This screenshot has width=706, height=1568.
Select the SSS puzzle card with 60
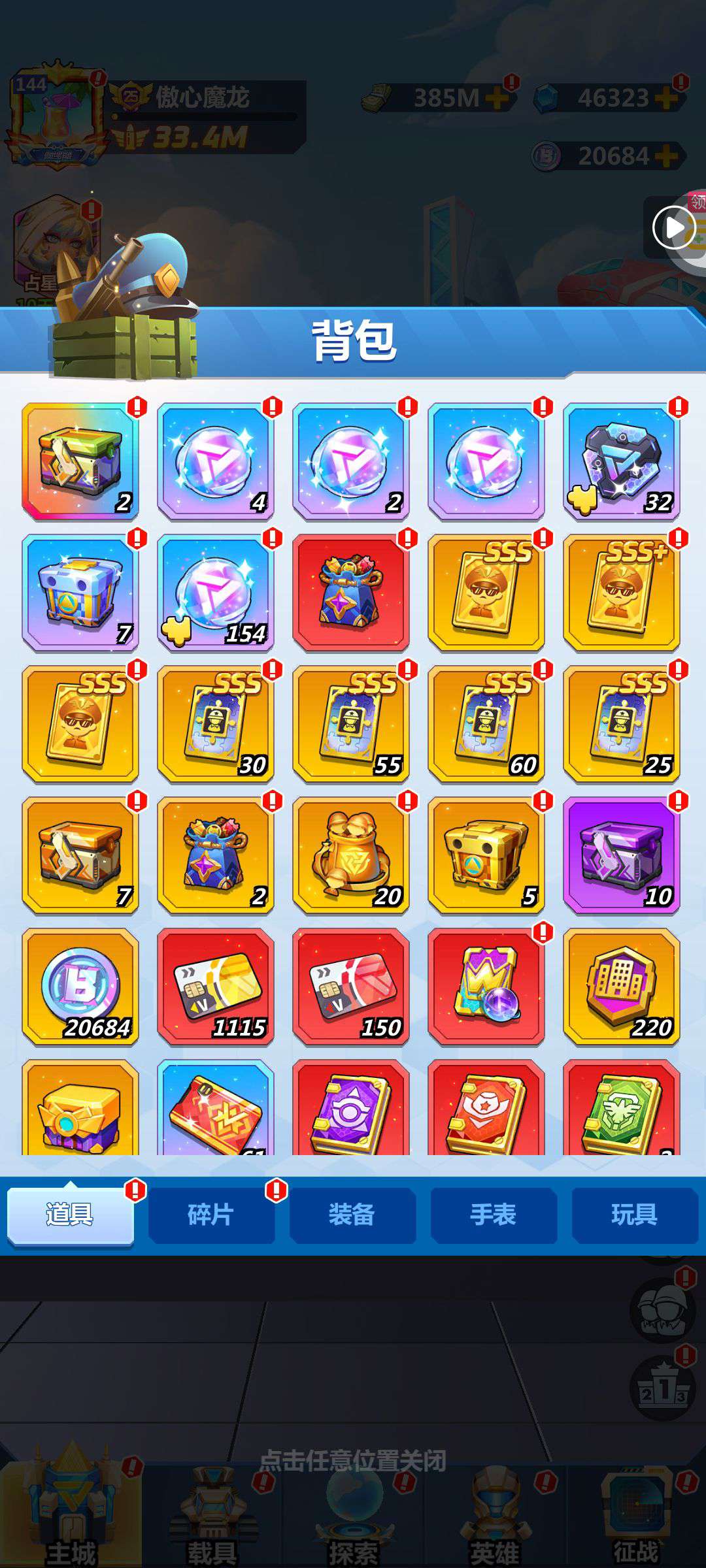point(486,724)
